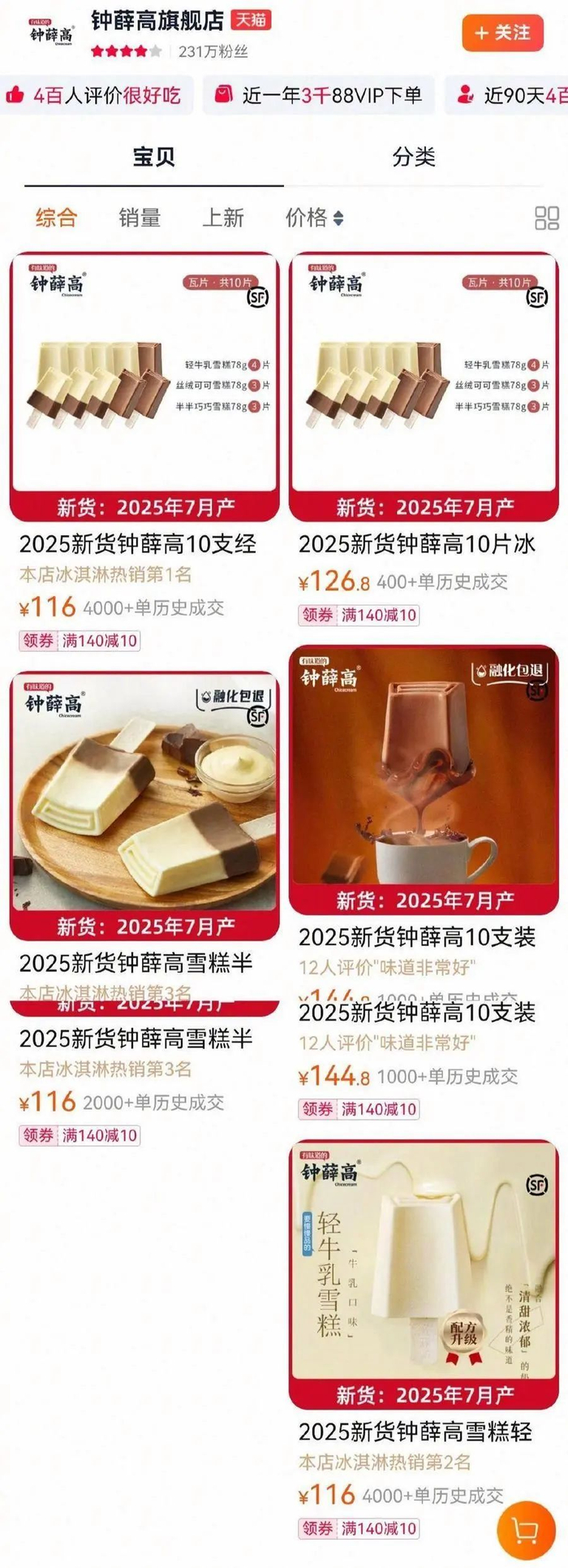The height and width of the screenshot is (1568, 568).
Task: Select the 宝贝 tab
Action: click(154, 157)
